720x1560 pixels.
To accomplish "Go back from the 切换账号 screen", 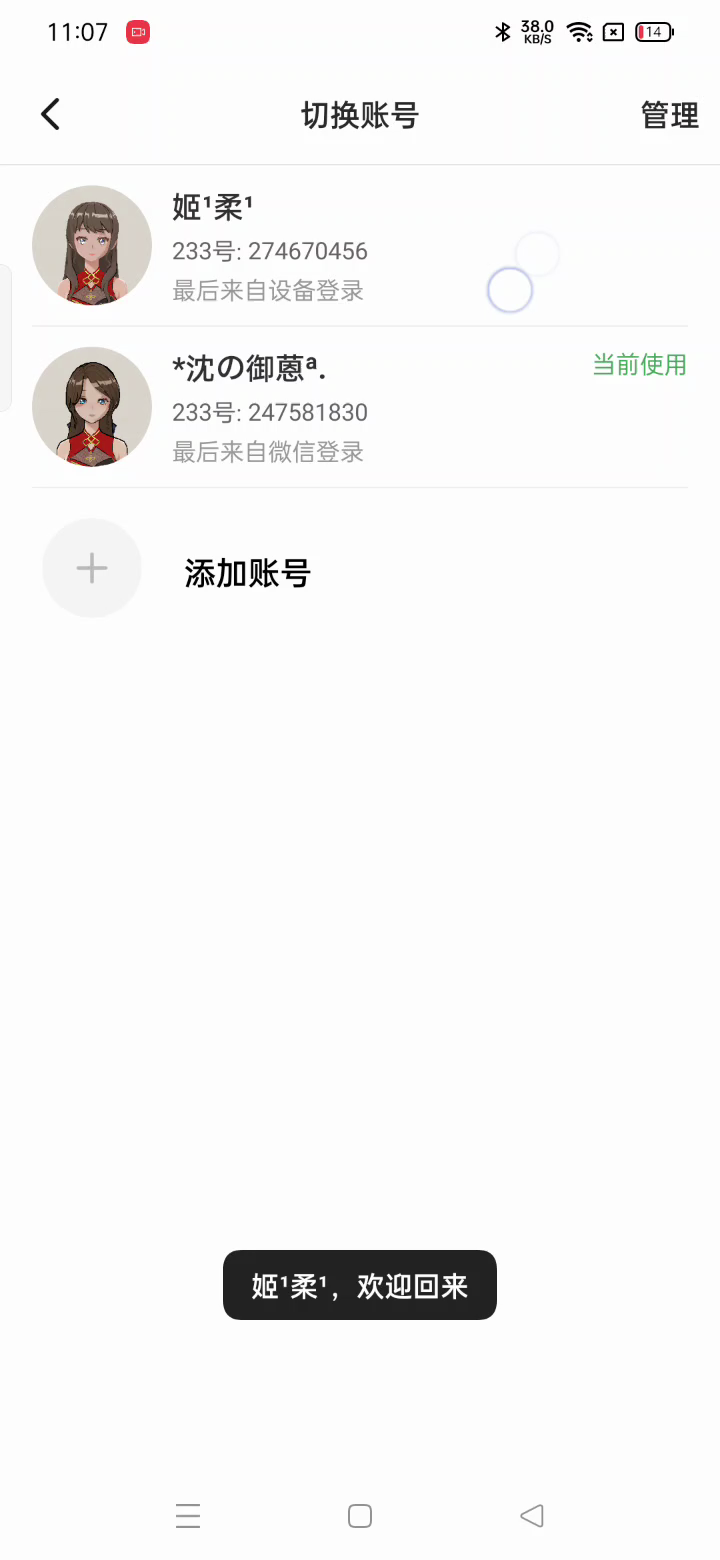I will pyautogui.click(x=50, y=115).
